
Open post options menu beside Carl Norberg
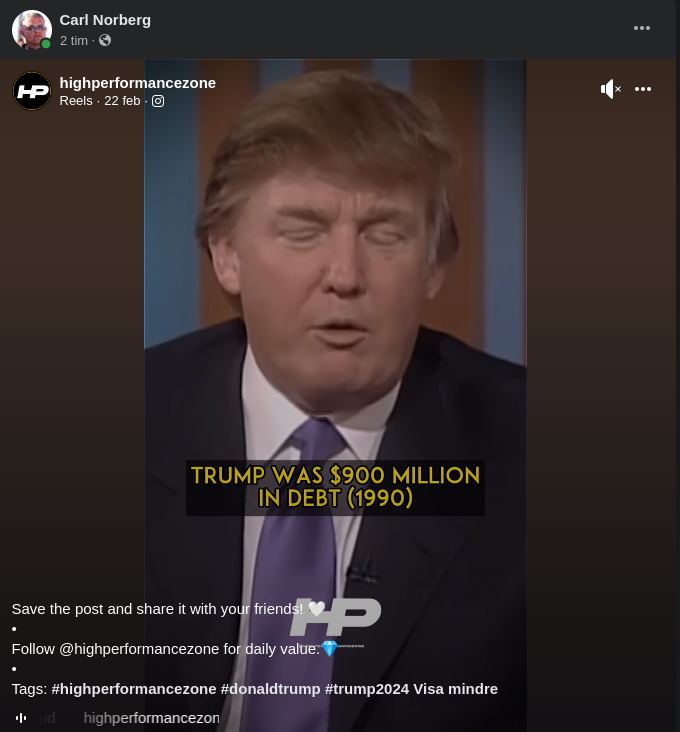pos(642,28)
